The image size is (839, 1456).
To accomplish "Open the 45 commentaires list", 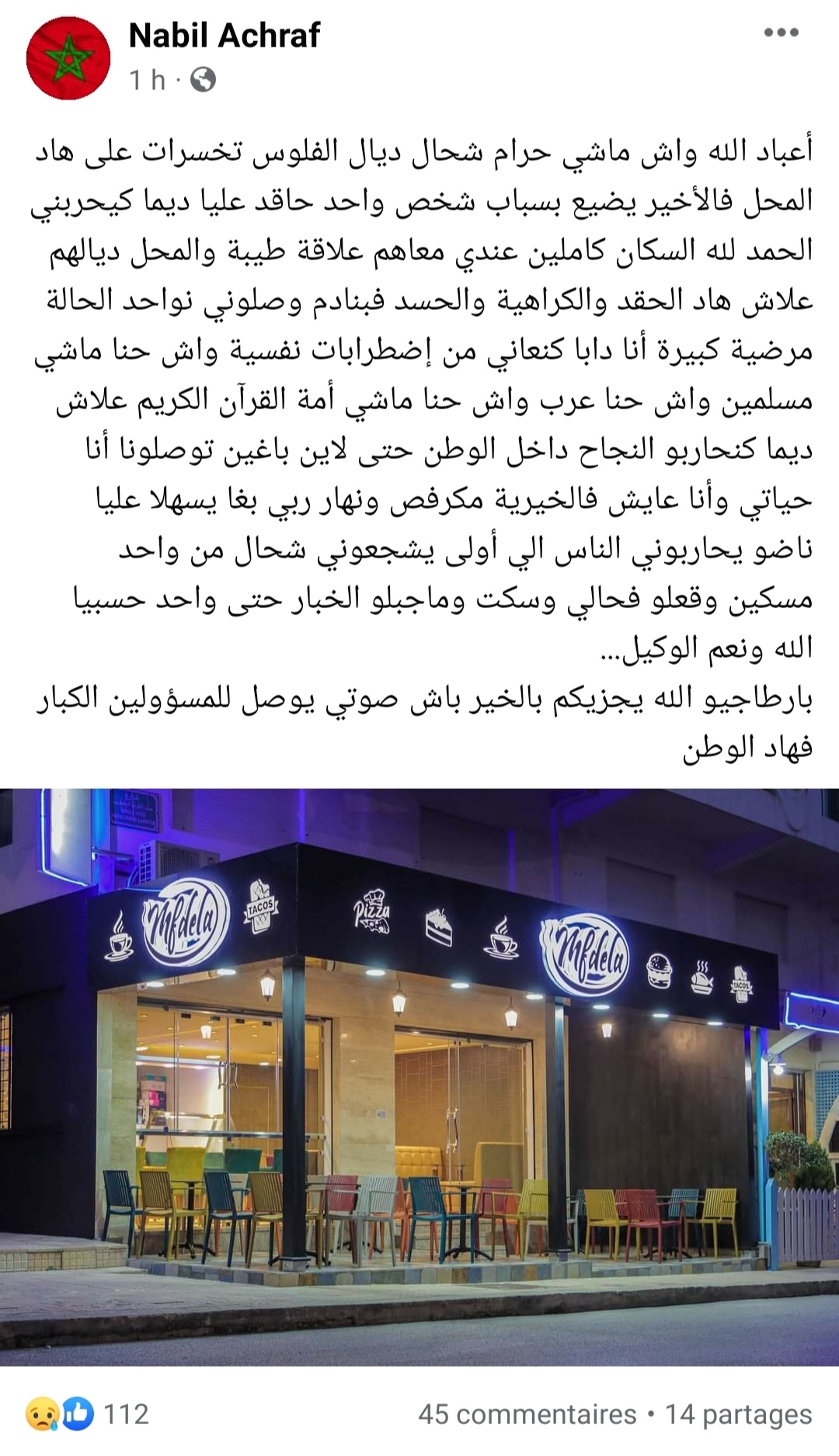I will (527, 1414).
